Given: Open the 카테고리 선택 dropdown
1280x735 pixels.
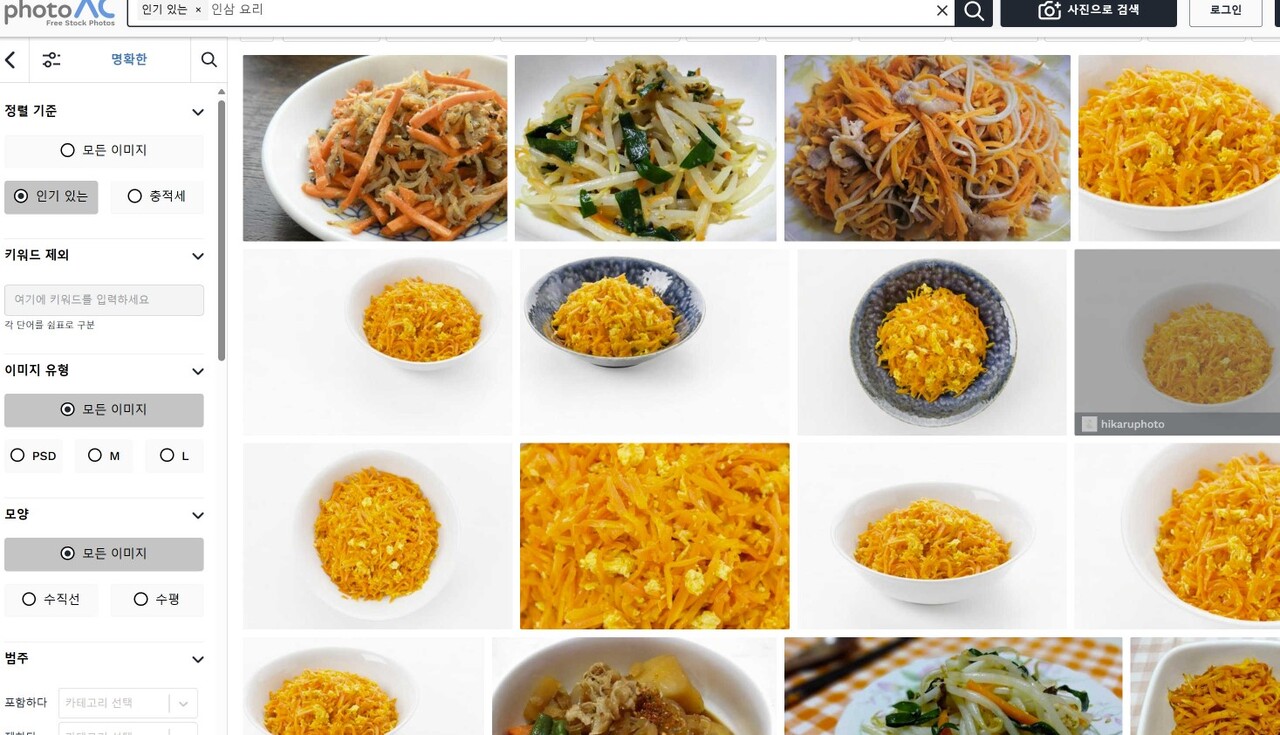Looking at the screenshot, I should [x=127, y=703].
